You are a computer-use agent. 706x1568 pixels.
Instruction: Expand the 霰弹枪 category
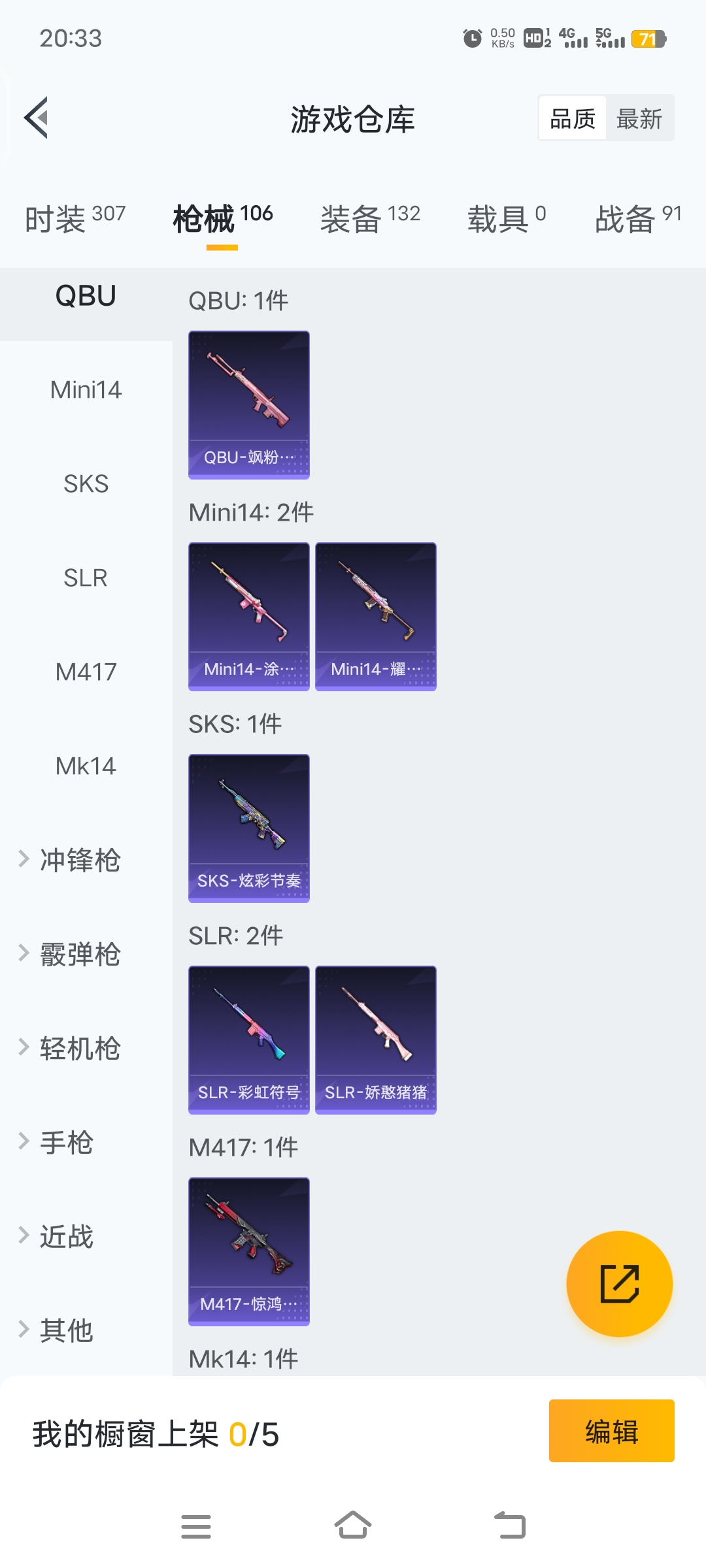(79, 955)
